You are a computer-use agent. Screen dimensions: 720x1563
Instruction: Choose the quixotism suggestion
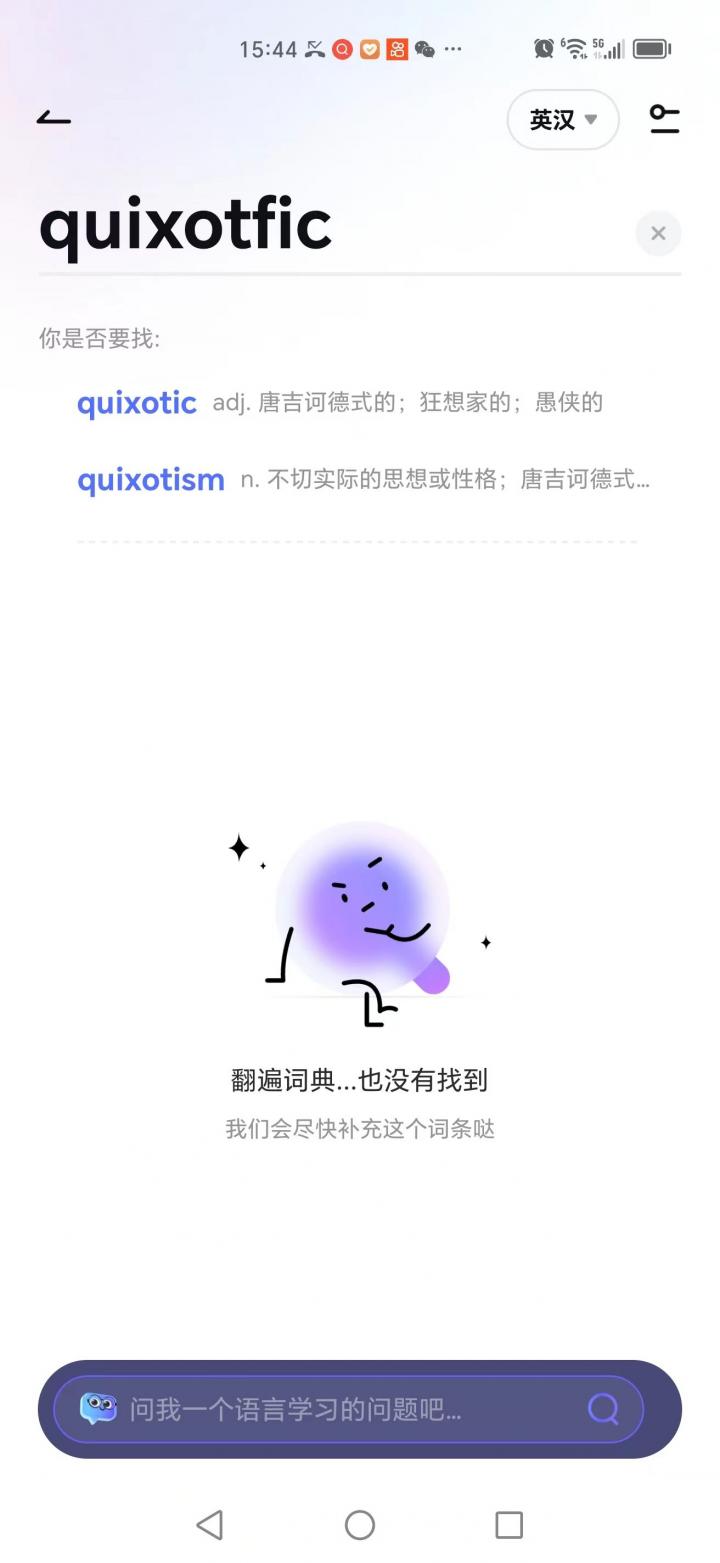151,480
